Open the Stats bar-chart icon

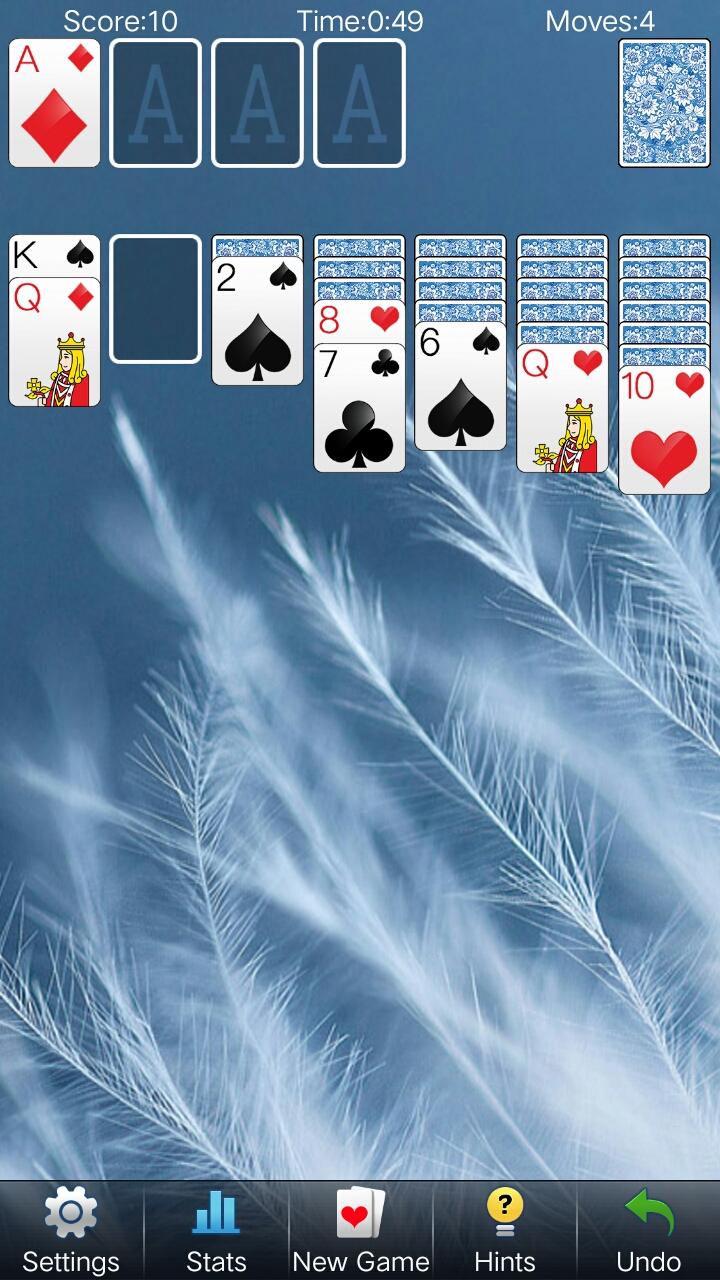click(x=215, y=1210)
